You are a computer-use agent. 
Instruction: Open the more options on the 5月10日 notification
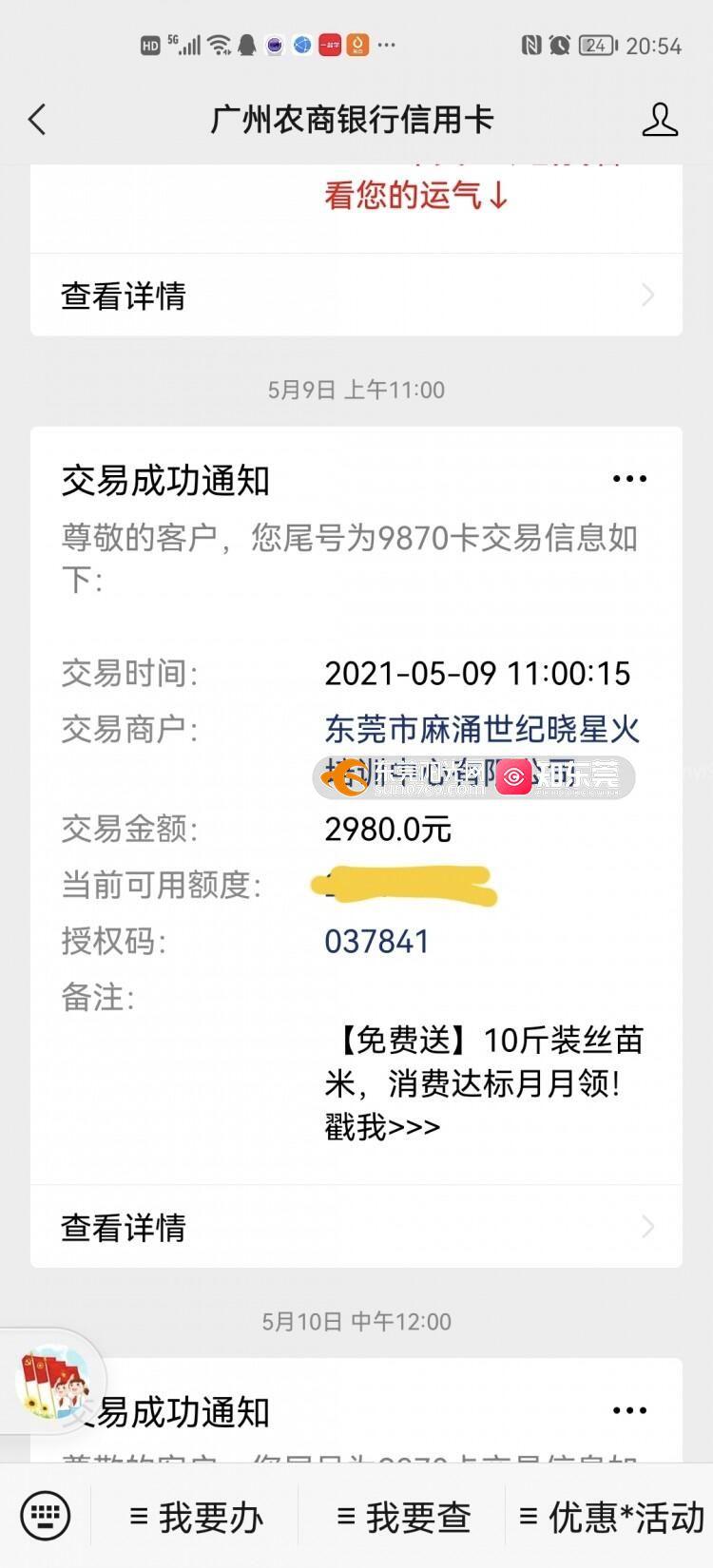(629, 1411)
